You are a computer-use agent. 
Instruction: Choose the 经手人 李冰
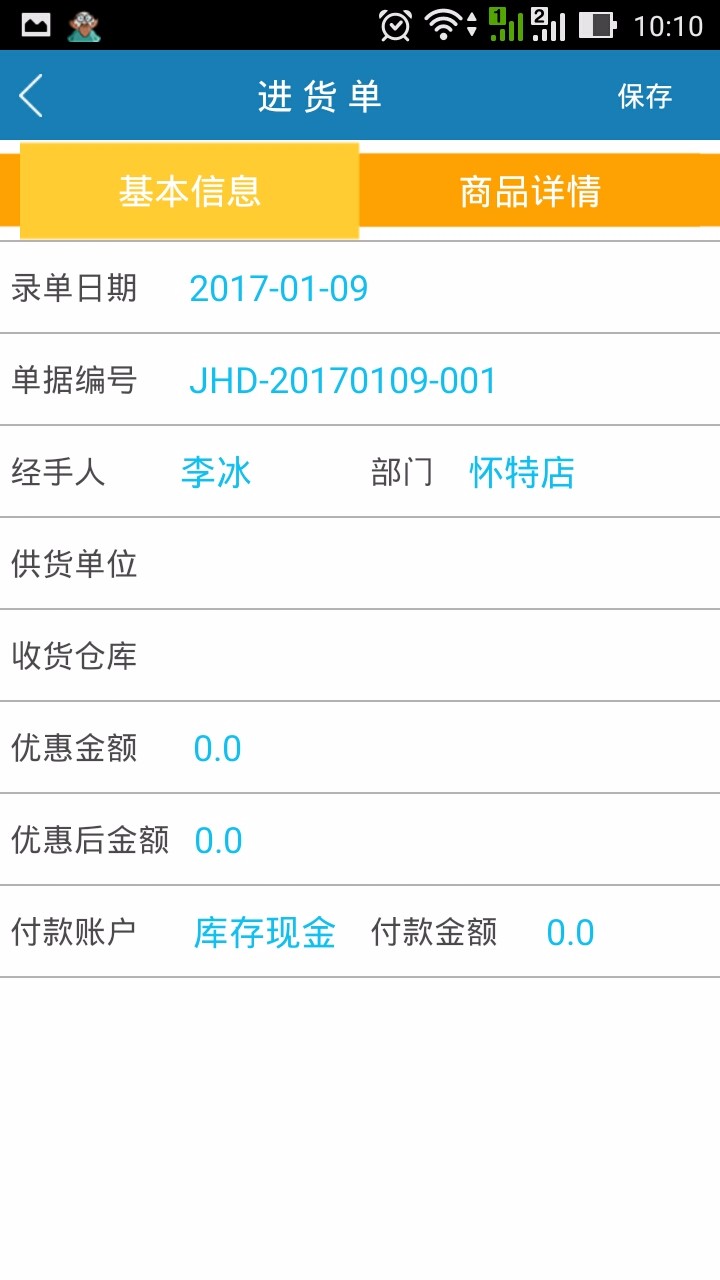(x=216, y=473)
